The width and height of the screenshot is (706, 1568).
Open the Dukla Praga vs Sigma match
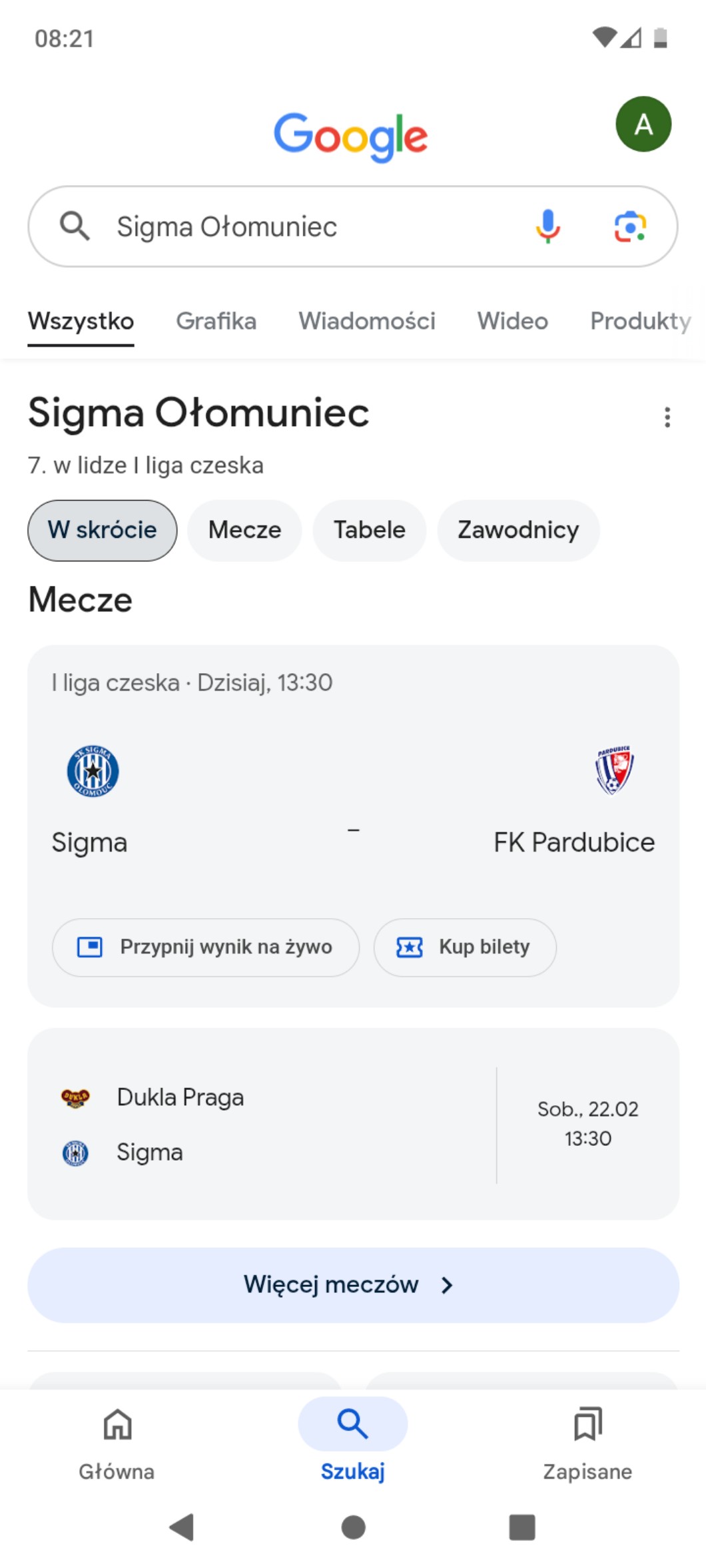coord(353,1124)
